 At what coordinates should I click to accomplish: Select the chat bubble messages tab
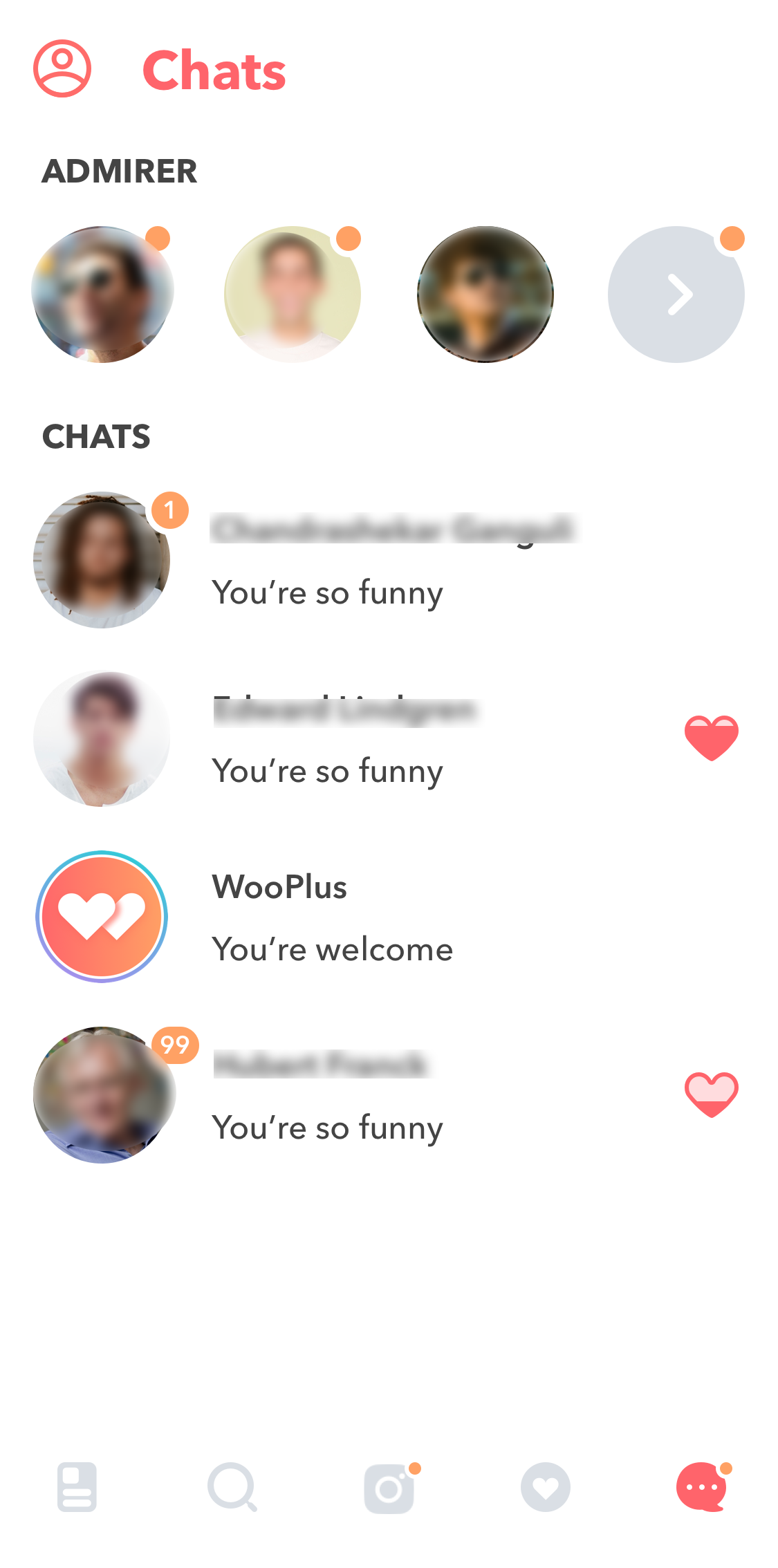(701, 1487)
